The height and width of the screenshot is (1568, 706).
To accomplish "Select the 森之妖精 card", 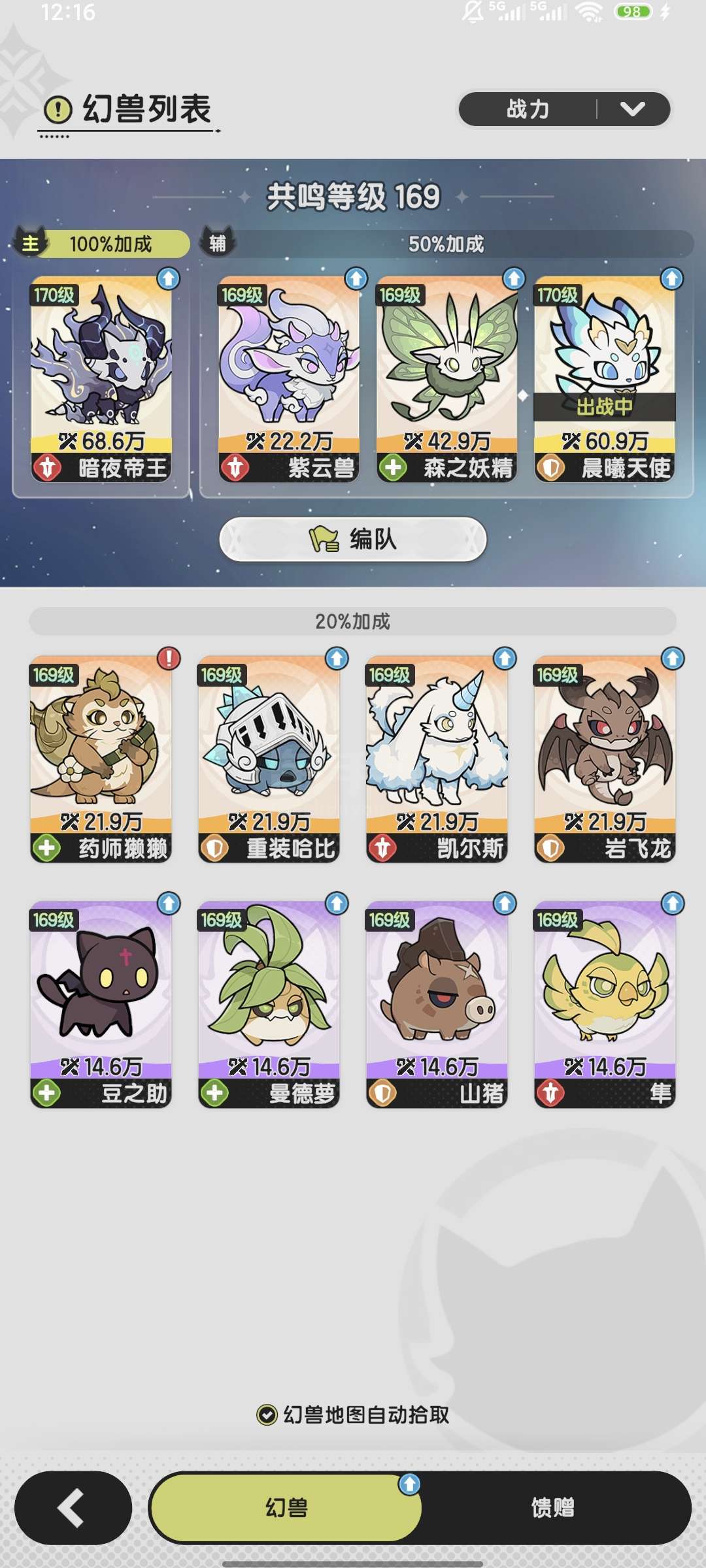I will 446,379.
